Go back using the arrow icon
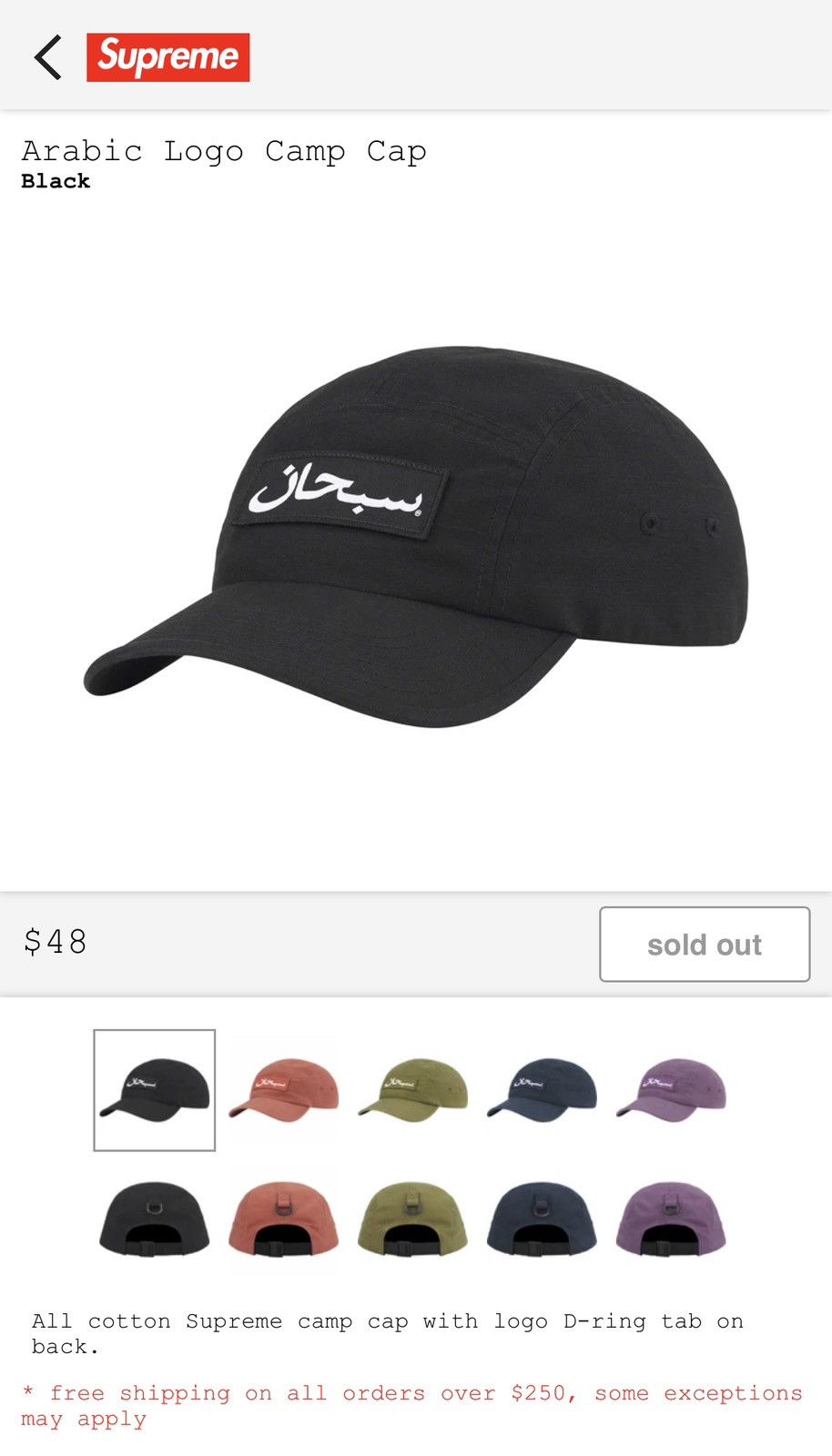 [48, 57]
